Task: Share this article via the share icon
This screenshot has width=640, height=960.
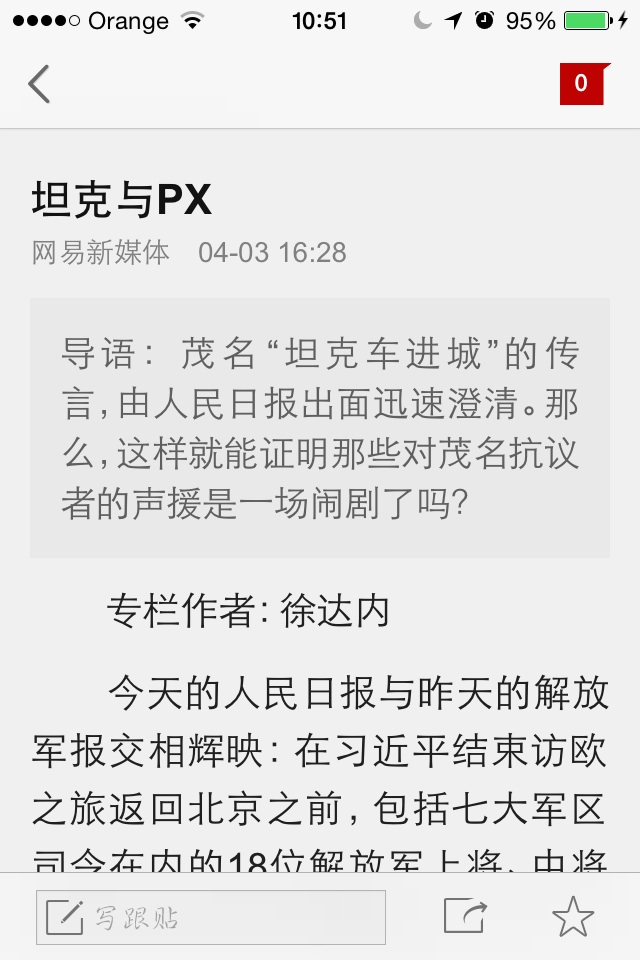Action: click(466, 917)
